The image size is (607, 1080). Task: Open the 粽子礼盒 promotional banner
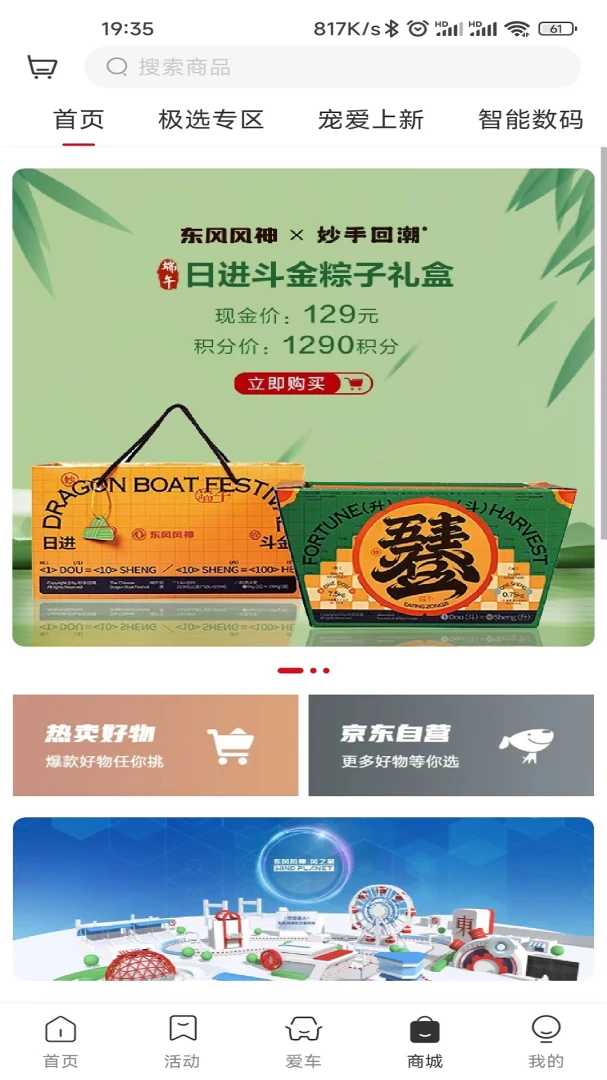[x=303, y=407]
